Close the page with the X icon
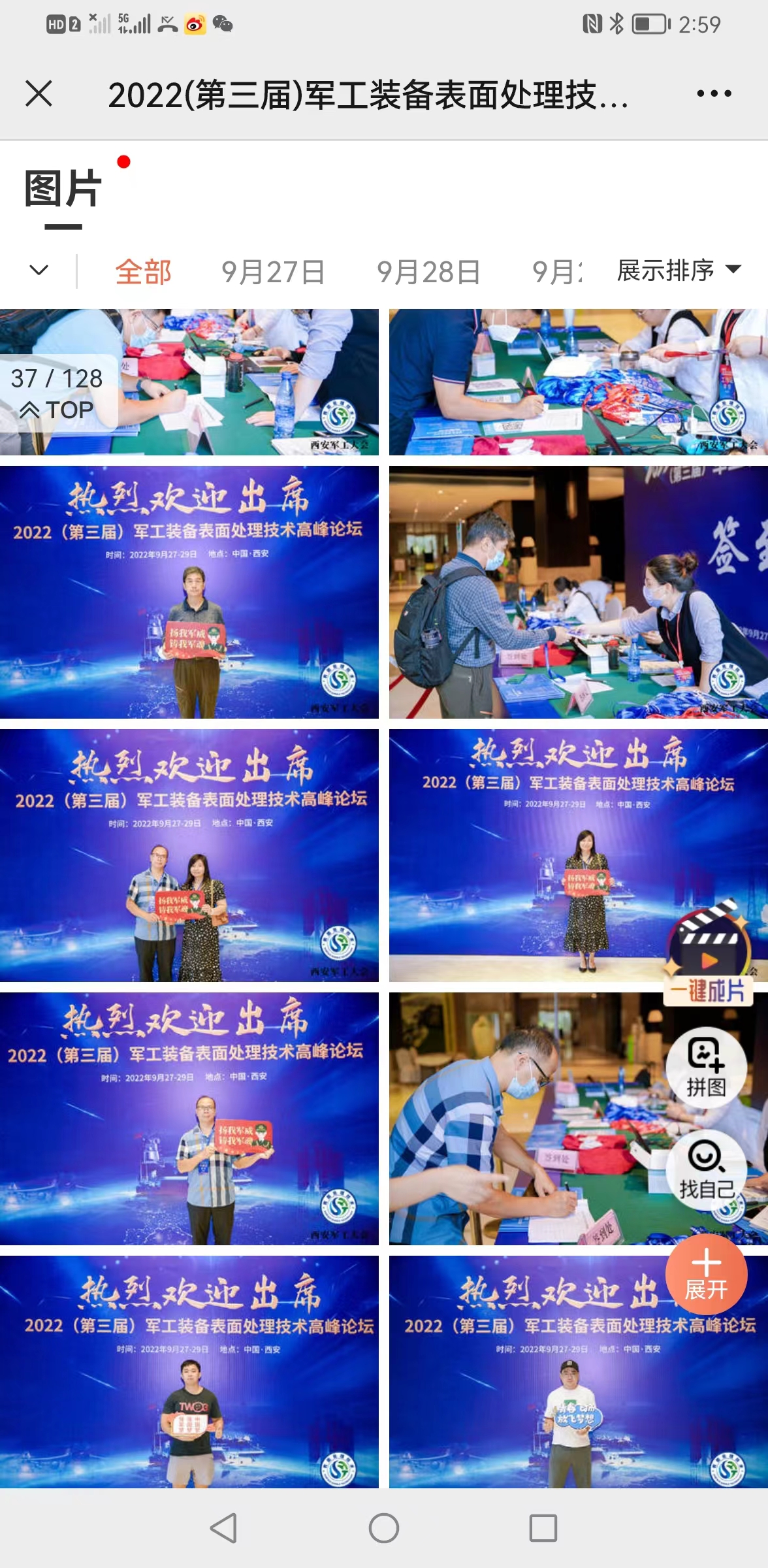 coord(39,93)
